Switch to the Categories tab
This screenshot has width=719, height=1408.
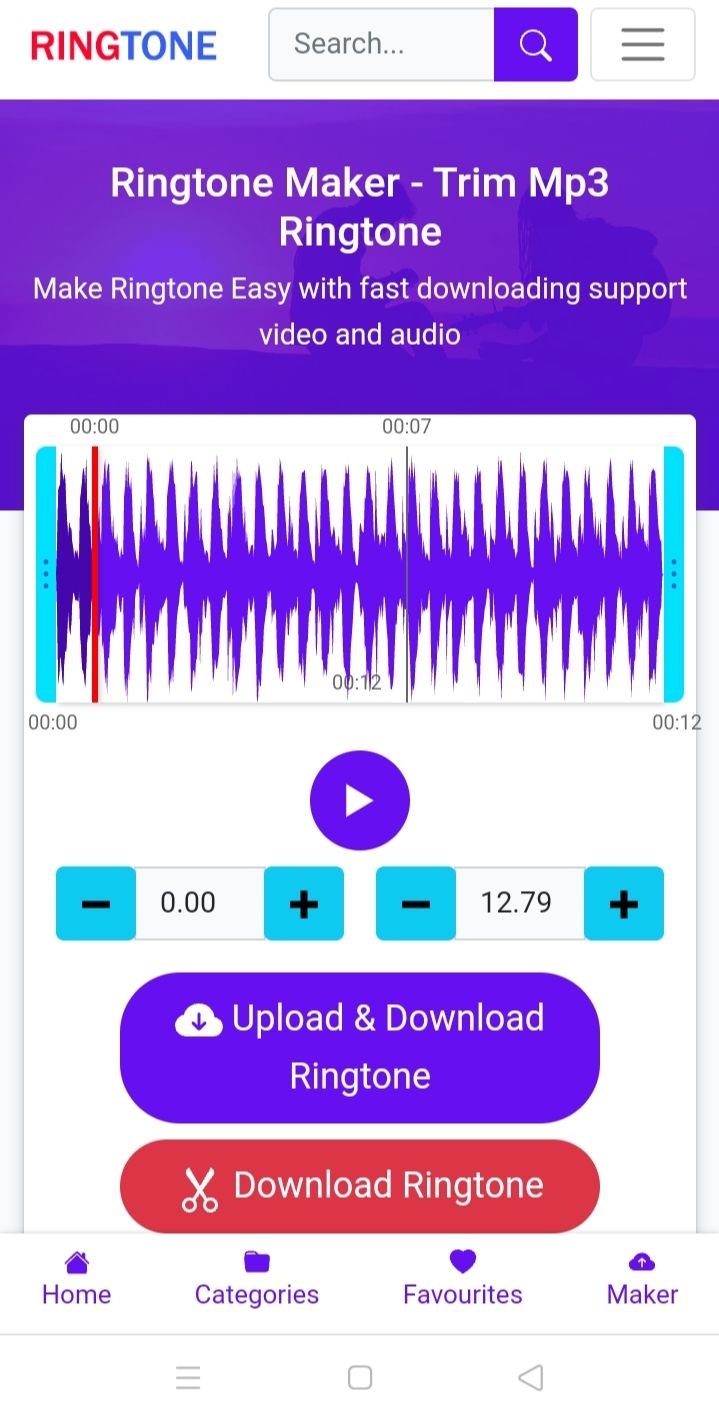[x=256, y=1279]
